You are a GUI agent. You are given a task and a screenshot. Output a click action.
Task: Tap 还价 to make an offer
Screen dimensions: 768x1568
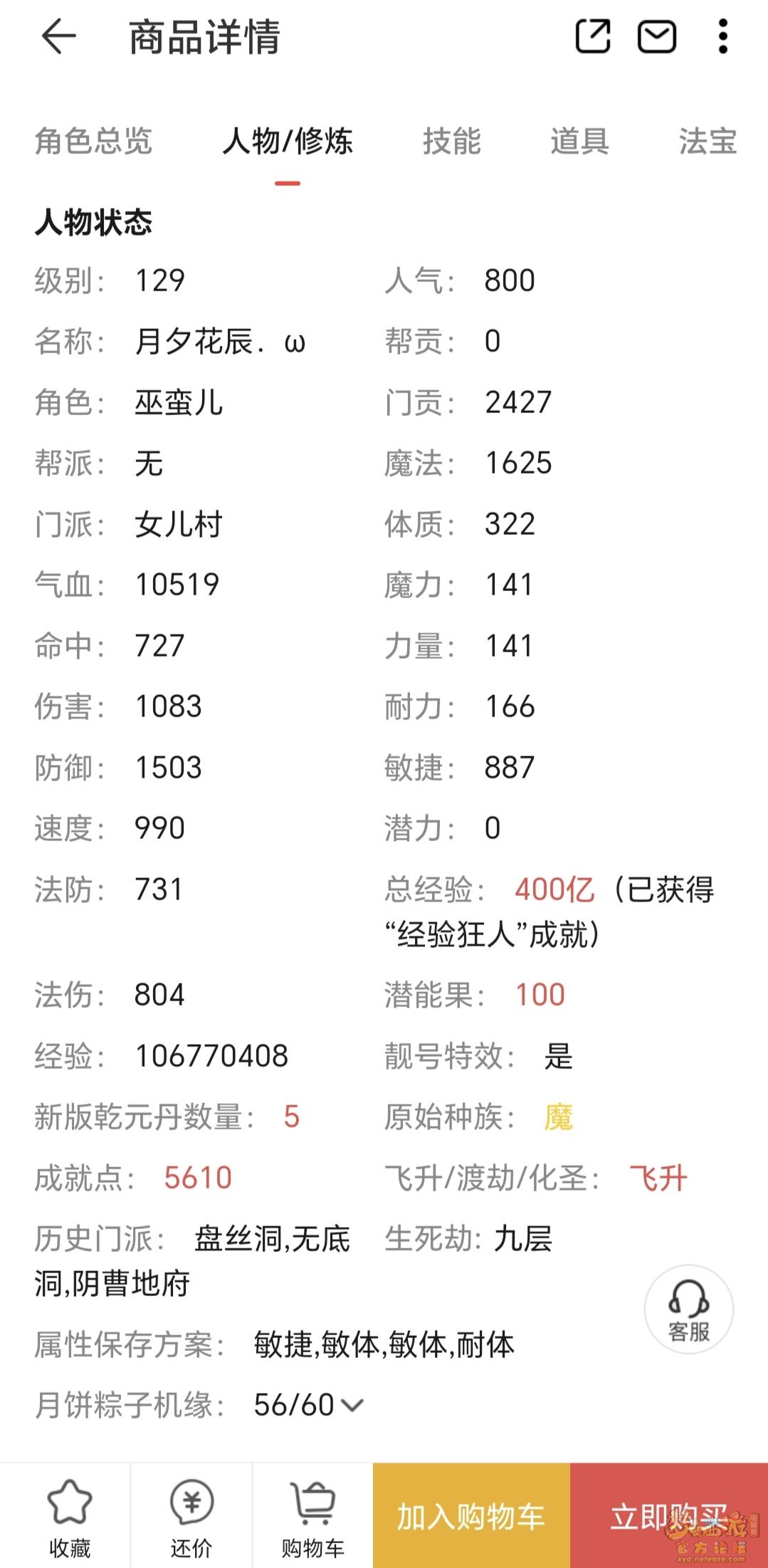191,1517
